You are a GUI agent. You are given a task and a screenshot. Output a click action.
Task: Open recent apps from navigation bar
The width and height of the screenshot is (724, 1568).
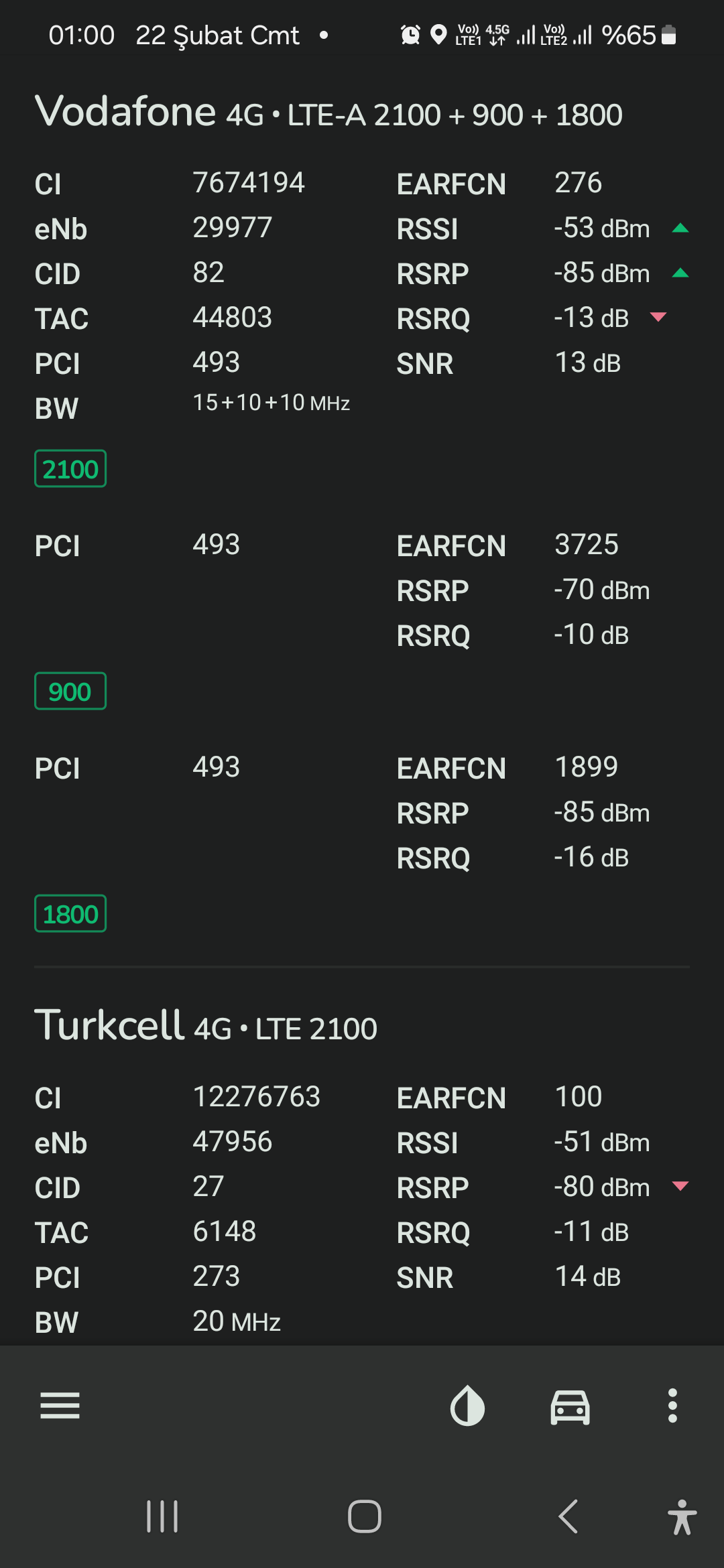pyautogui.click(x=162, y=1516)
